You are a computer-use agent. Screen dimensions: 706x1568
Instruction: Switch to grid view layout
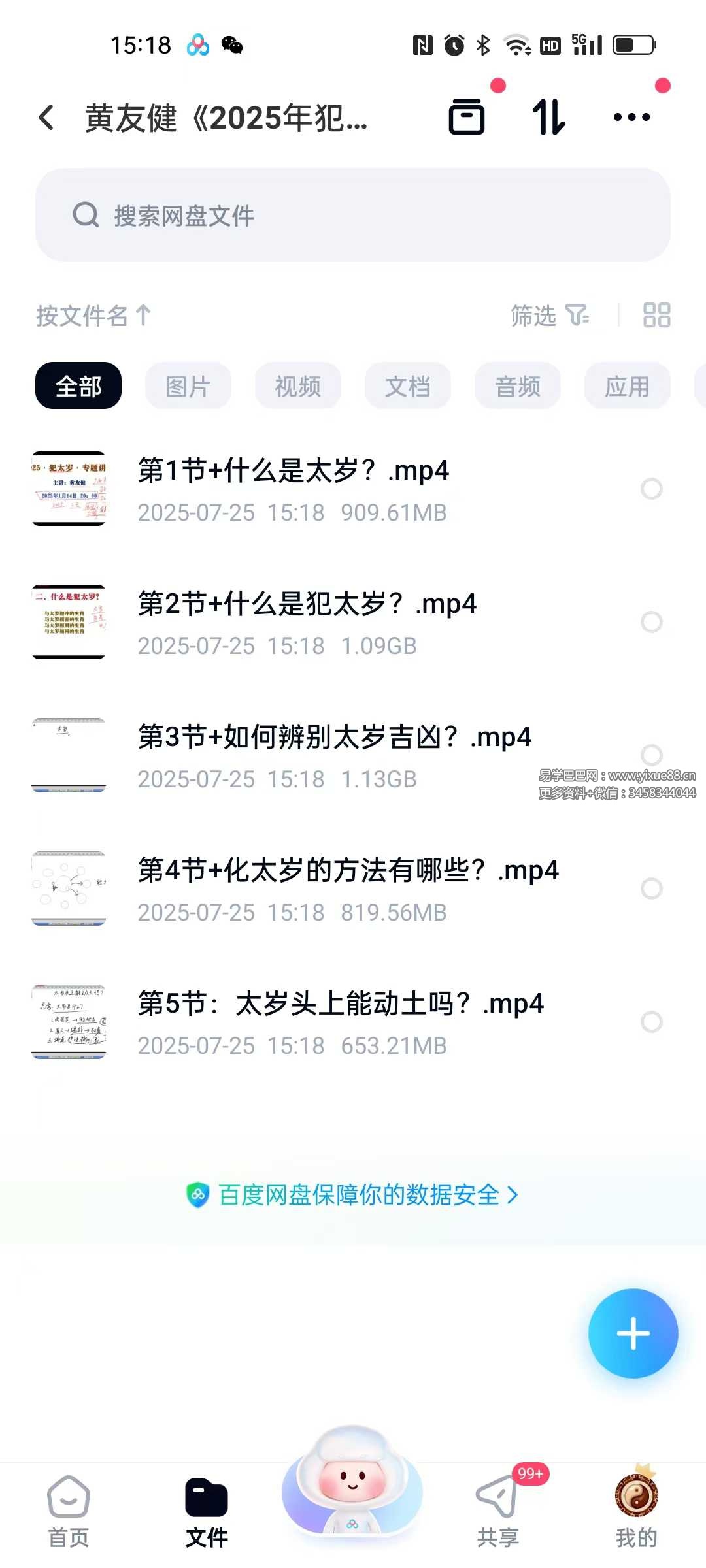click(x=656, y=316)
